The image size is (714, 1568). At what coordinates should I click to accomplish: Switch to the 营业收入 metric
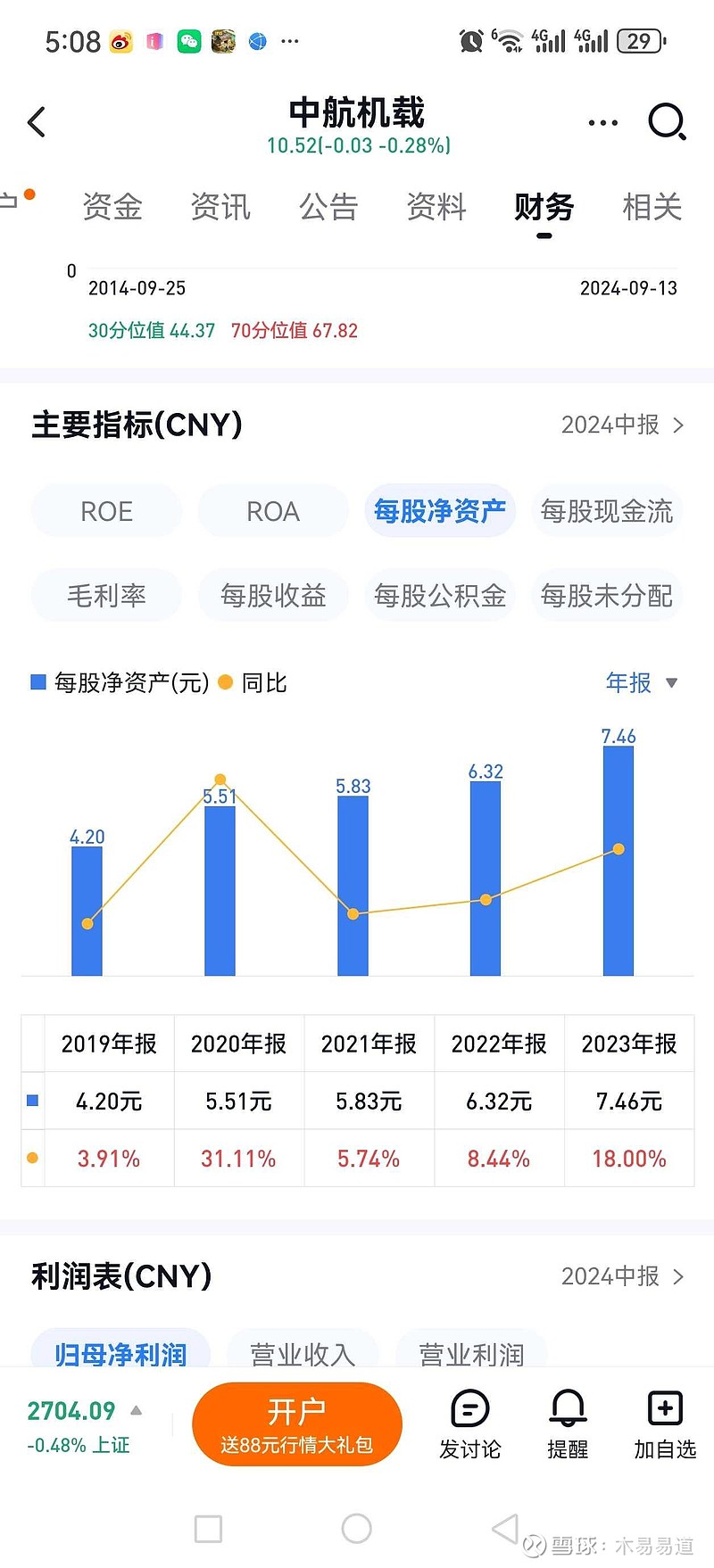[x=302, y=1354]
